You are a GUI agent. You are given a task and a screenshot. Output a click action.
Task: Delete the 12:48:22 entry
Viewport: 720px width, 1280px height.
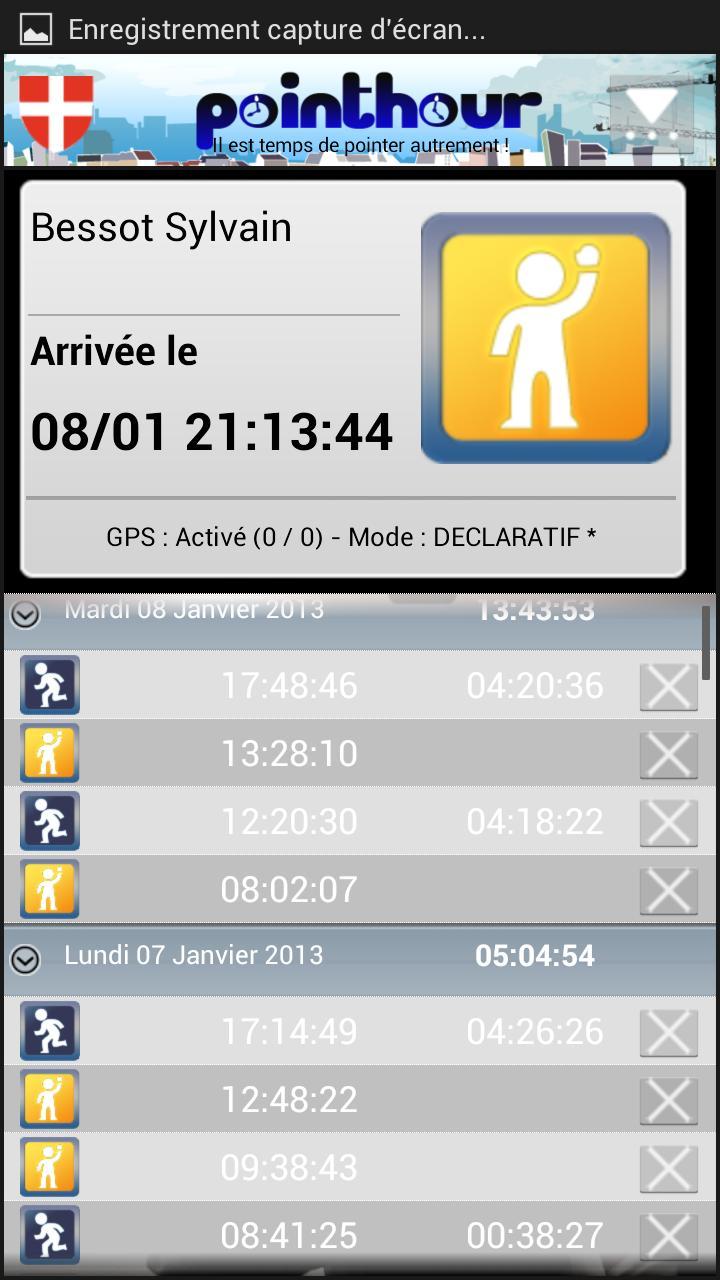coord(668,1100)
